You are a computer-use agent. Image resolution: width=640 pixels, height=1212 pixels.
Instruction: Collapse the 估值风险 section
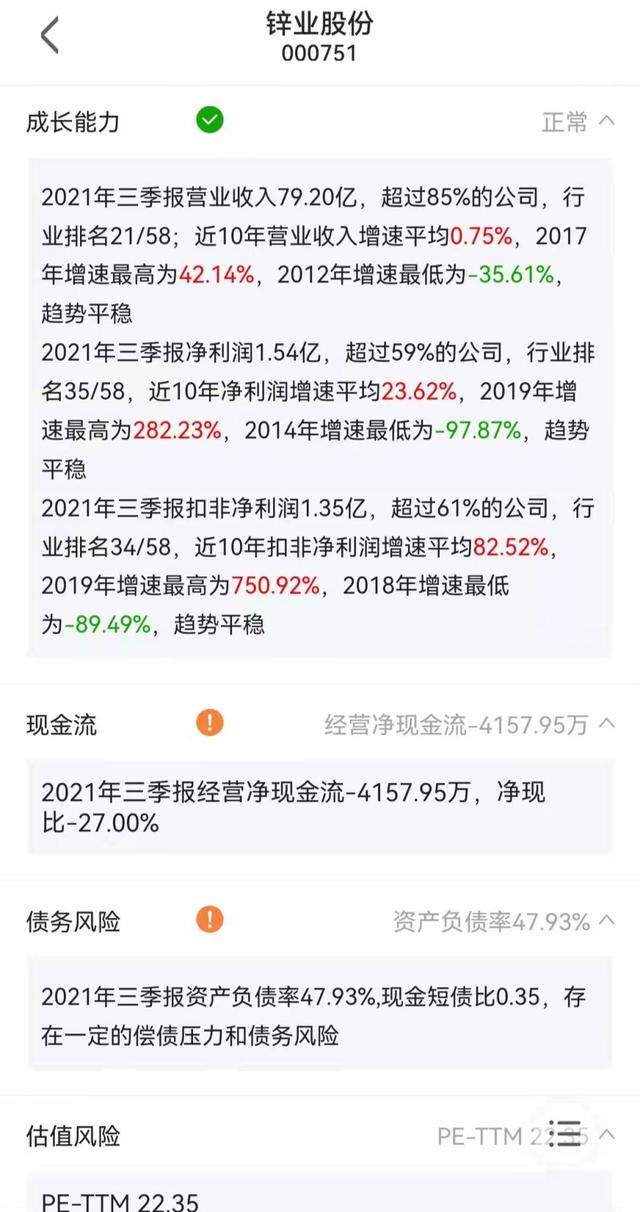coord(606,1136)
